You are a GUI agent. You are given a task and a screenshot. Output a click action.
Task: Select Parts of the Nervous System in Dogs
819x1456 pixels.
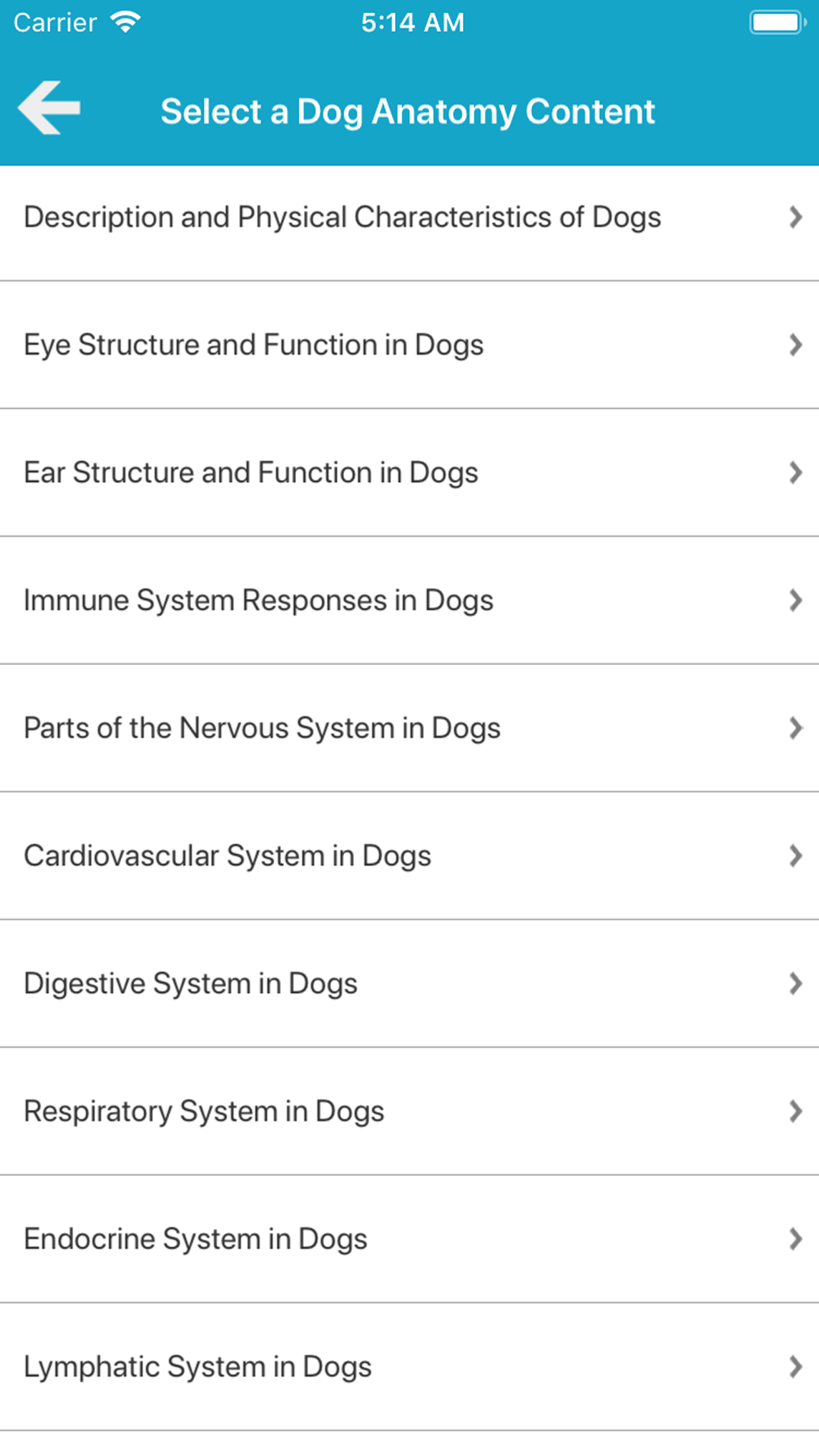pyautogui.click(x=262, y=727)
